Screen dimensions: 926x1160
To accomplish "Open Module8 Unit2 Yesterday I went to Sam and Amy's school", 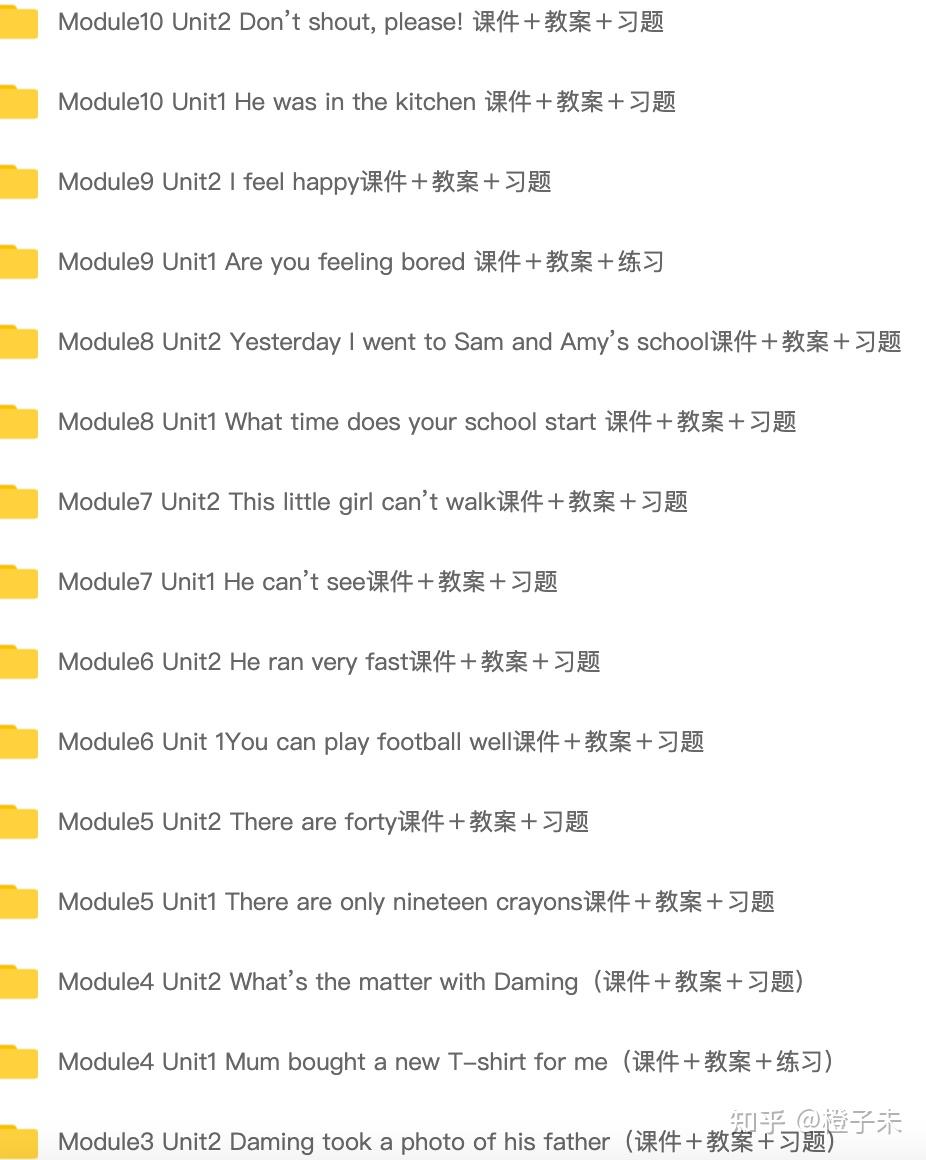I will [480, 341].
